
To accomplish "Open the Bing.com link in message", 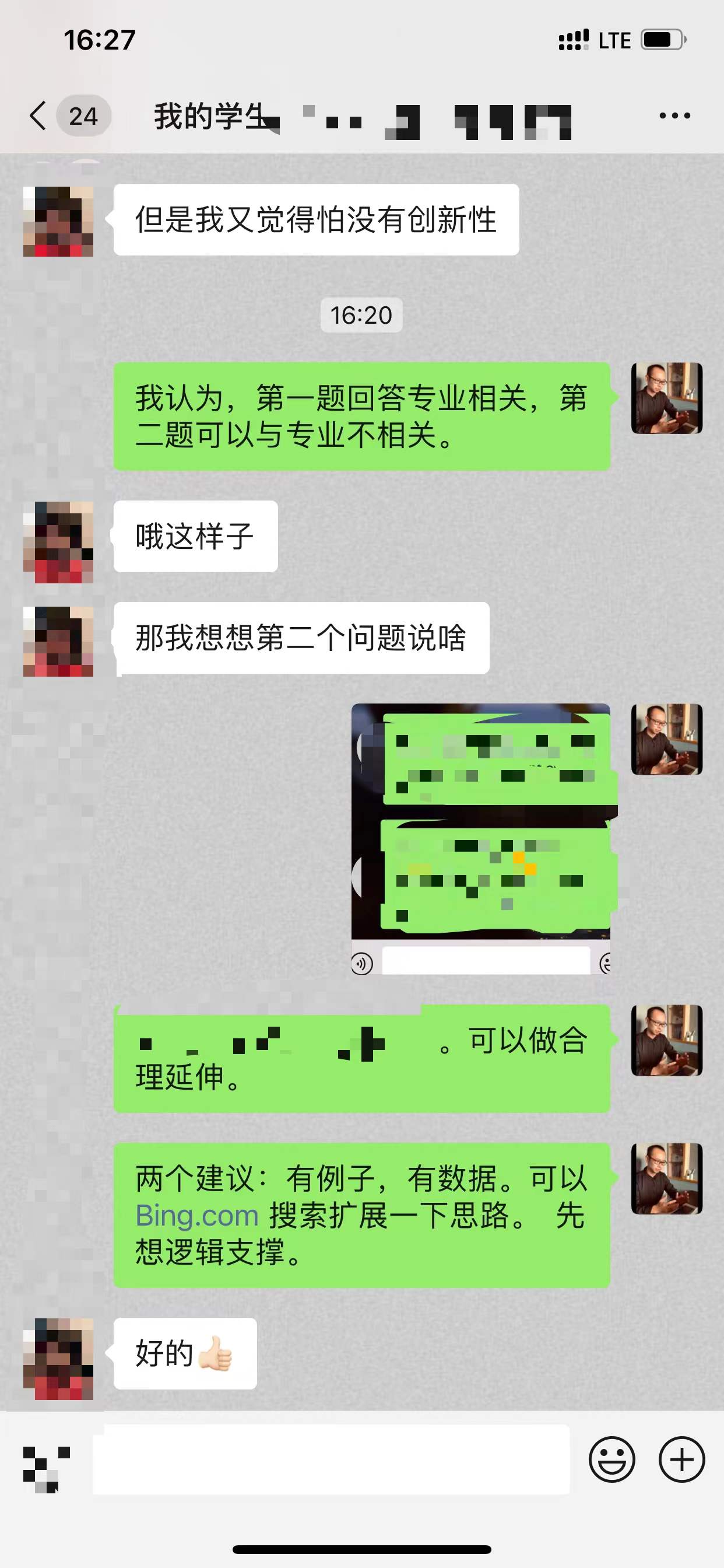I will [197, 1216].
